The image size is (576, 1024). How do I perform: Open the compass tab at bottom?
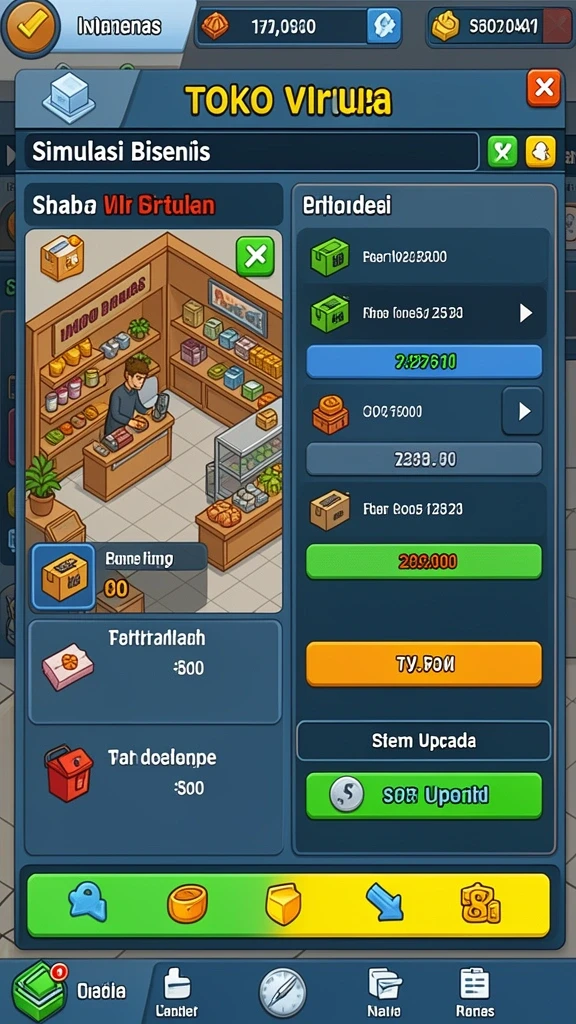point(283,991)
